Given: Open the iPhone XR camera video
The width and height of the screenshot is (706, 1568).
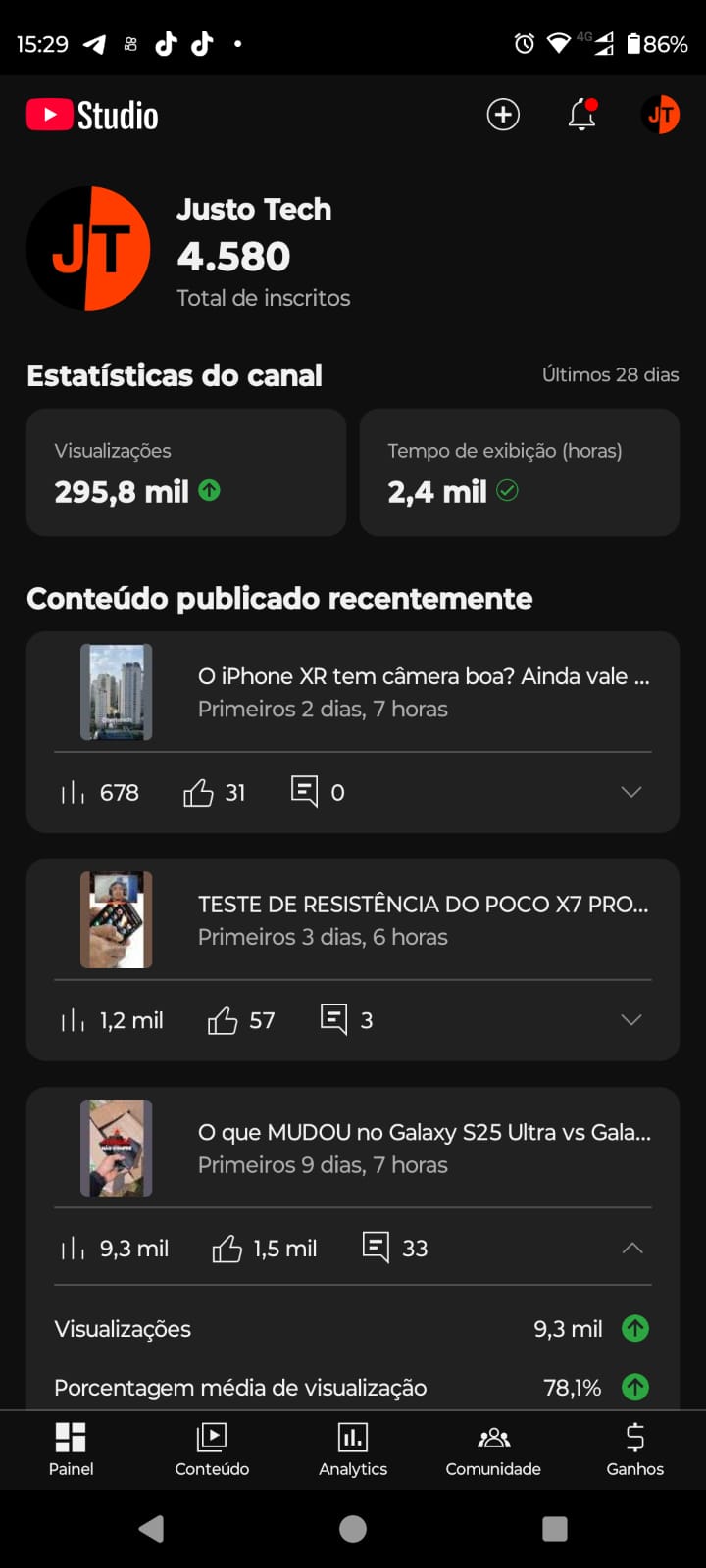Looking at the screenshot, I should pos(422,692).
